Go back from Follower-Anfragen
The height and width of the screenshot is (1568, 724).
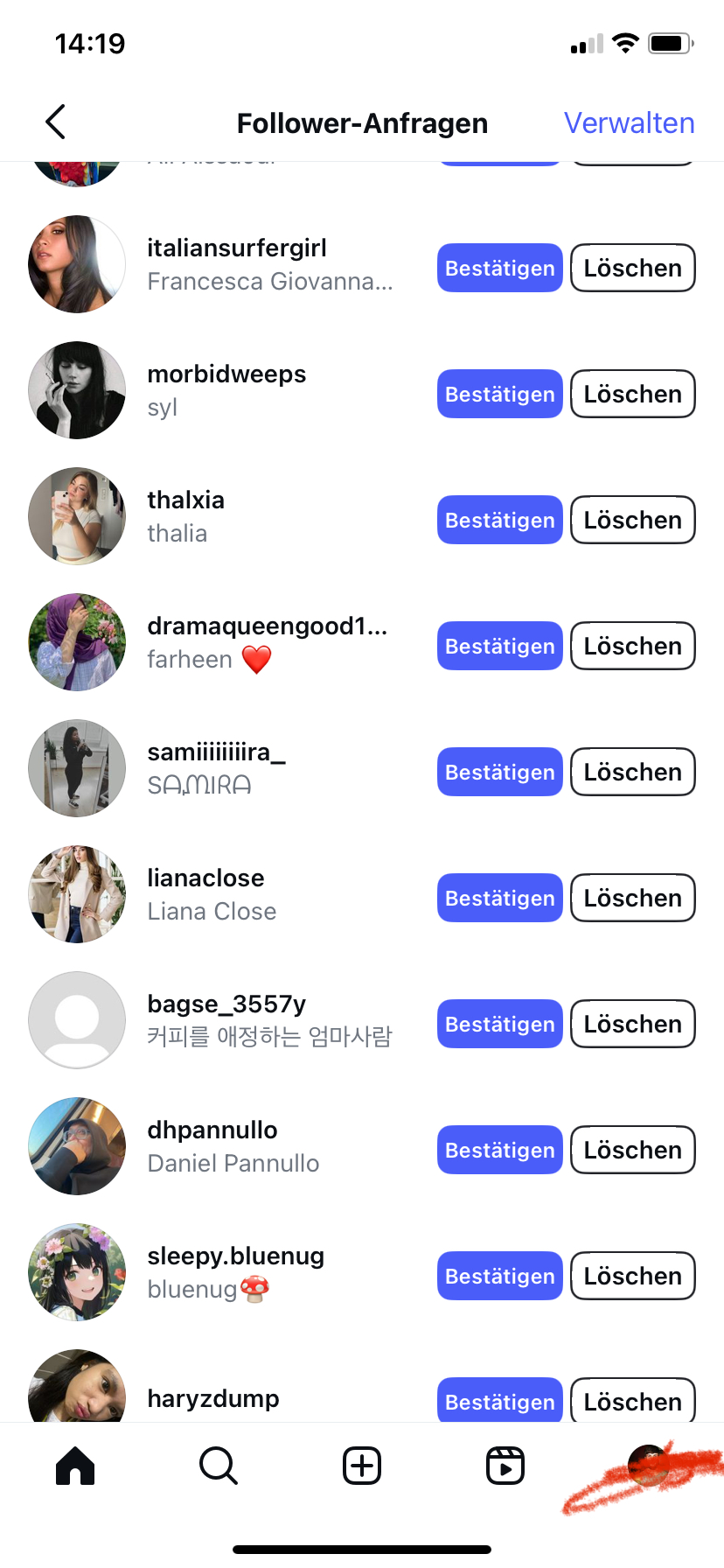tap(56, 122)
